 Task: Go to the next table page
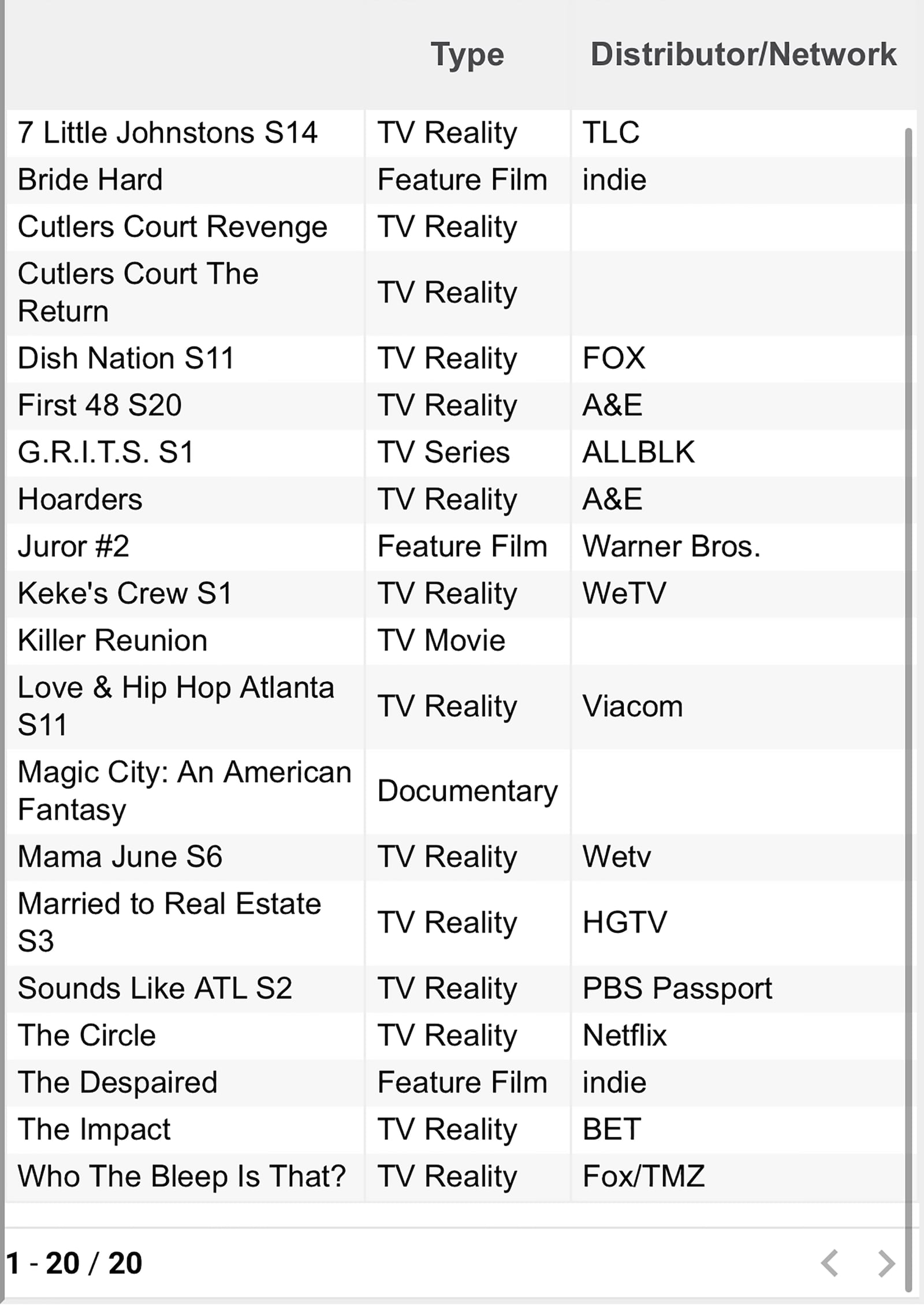click(x=886, y=1263)
